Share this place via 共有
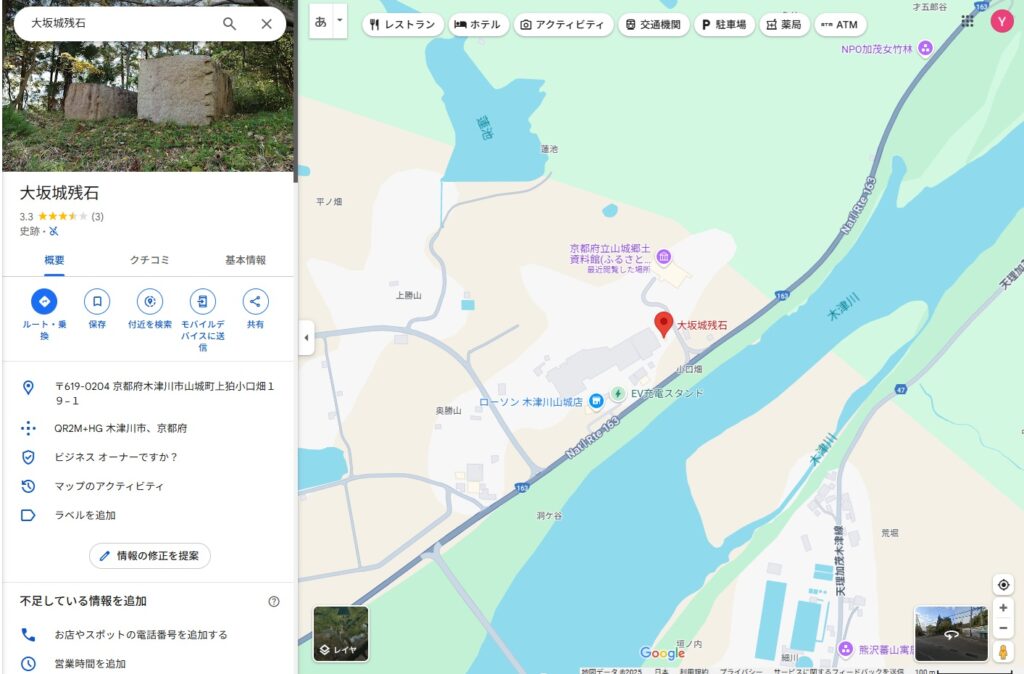 pos(255,301)
